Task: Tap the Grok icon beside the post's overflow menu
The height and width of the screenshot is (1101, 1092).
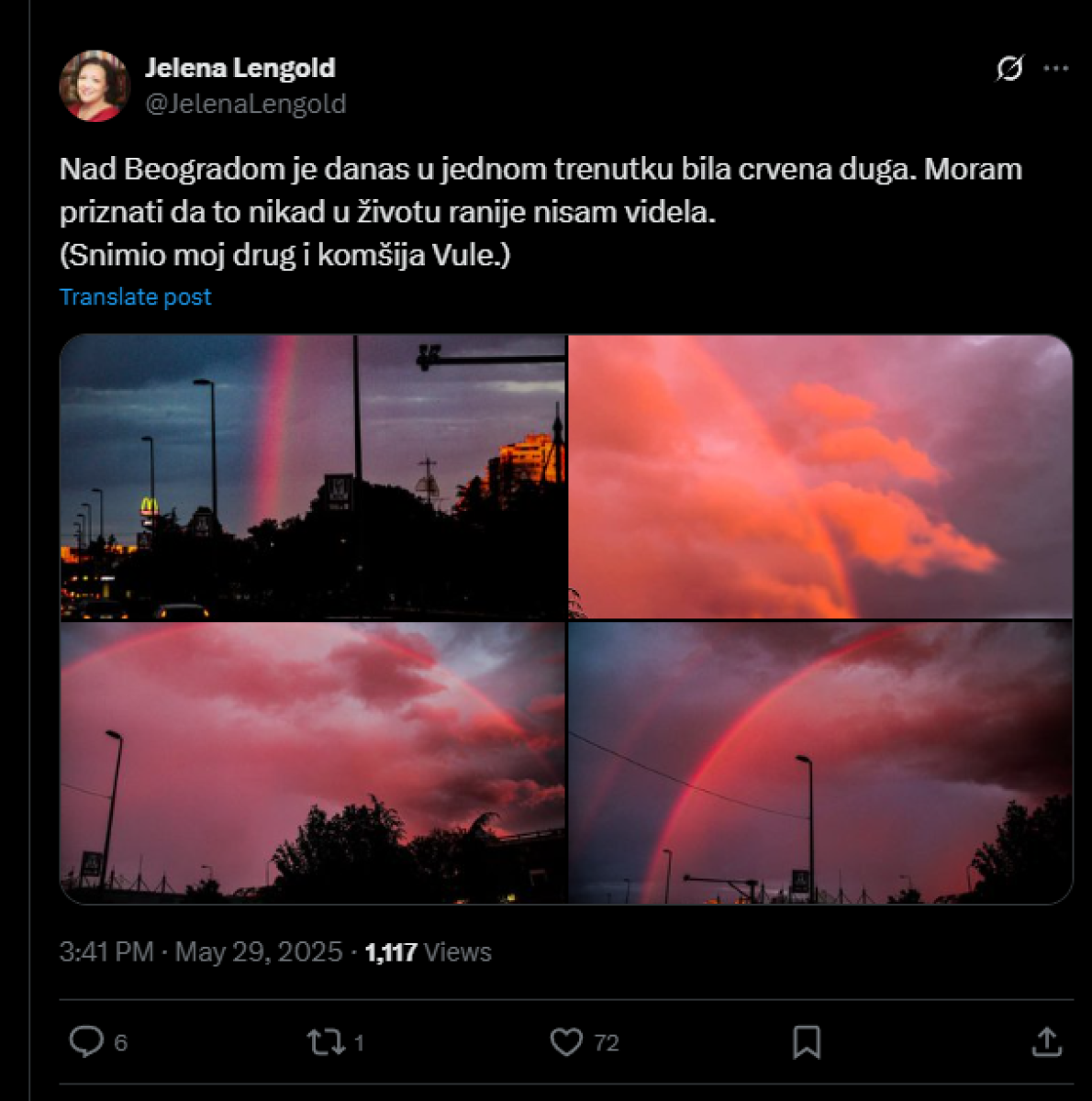Action: pyautogui.click(x=1009, y=68)
